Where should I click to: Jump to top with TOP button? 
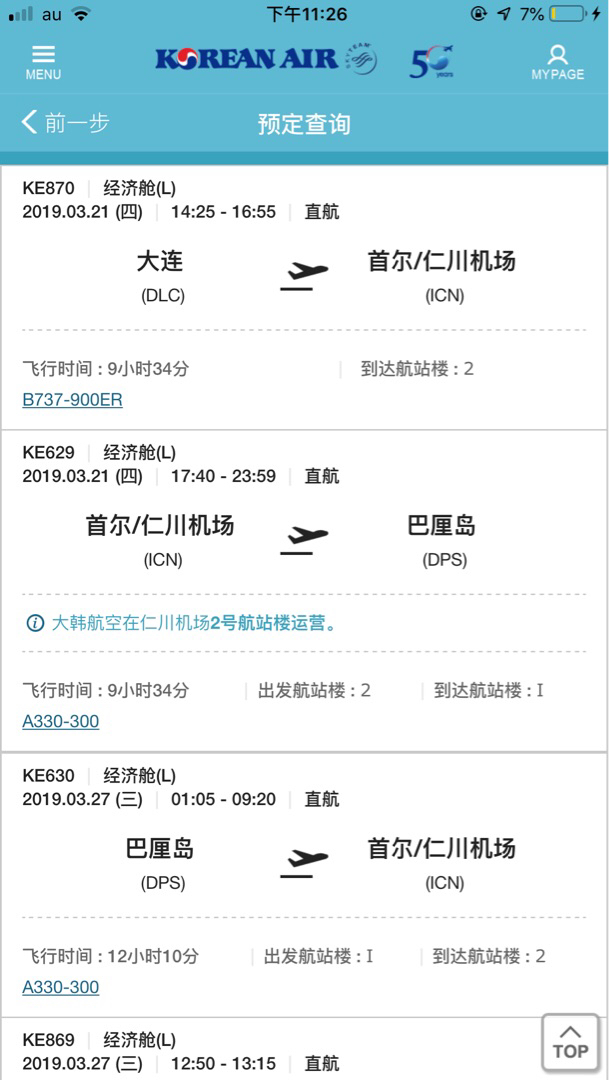click(x=570, y=1042)
